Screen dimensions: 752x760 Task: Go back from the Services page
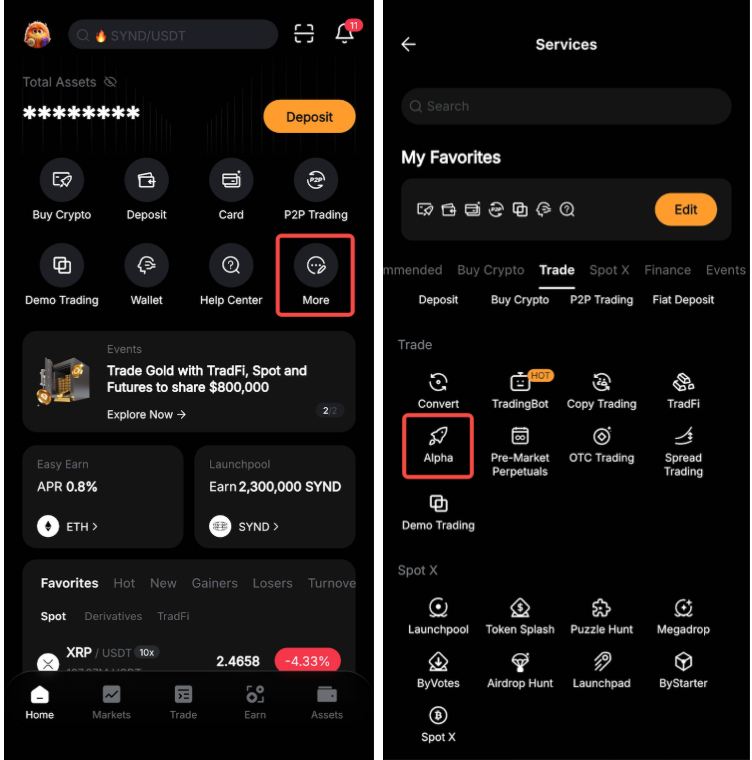click(408, 44)
